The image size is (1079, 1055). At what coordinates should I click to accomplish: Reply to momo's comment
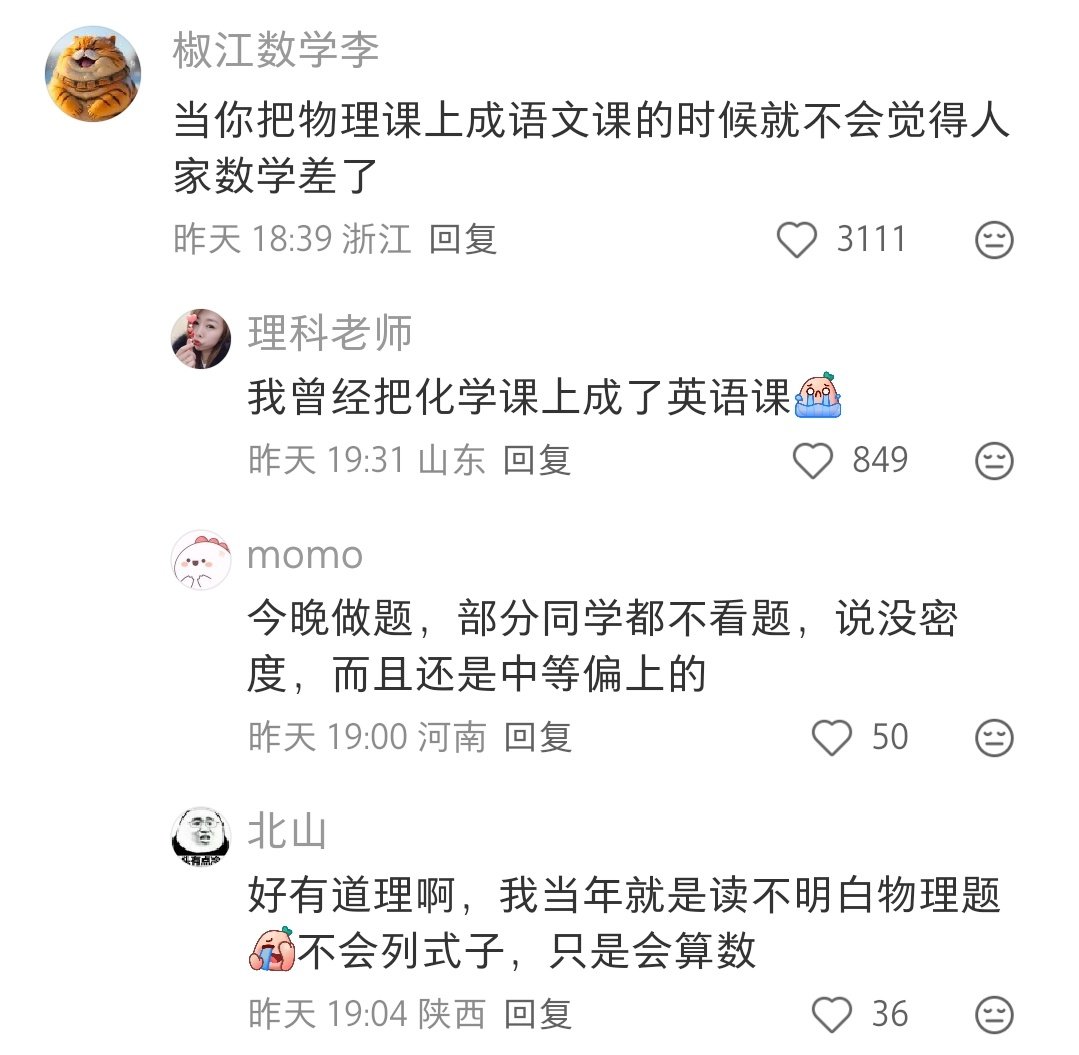point(537,737)
